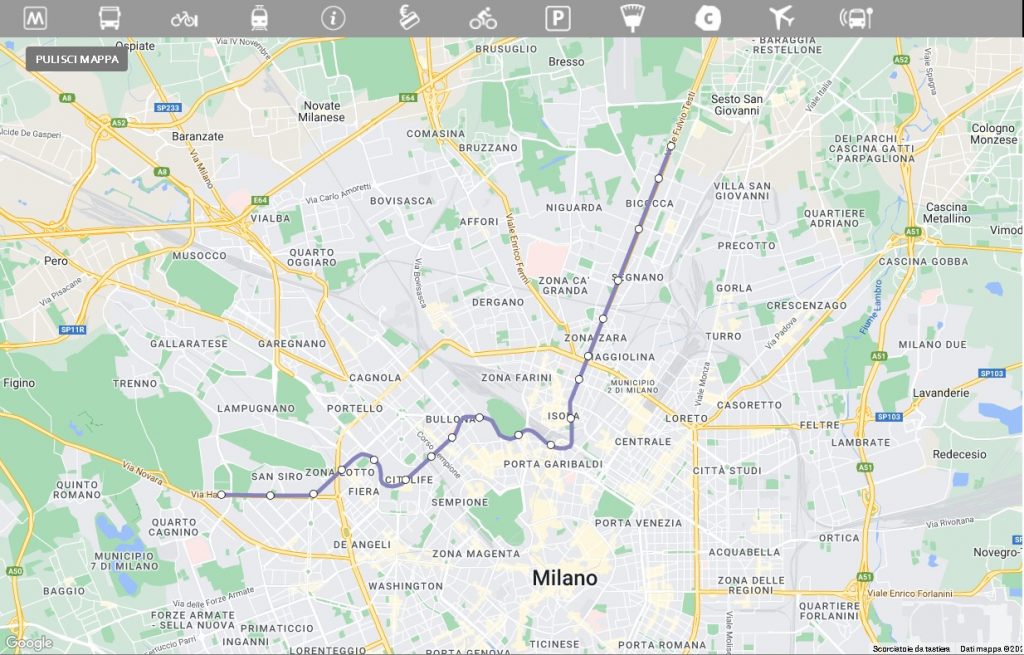Show parking locations
The image size is (1024, 655).
(x=557, y=17)
